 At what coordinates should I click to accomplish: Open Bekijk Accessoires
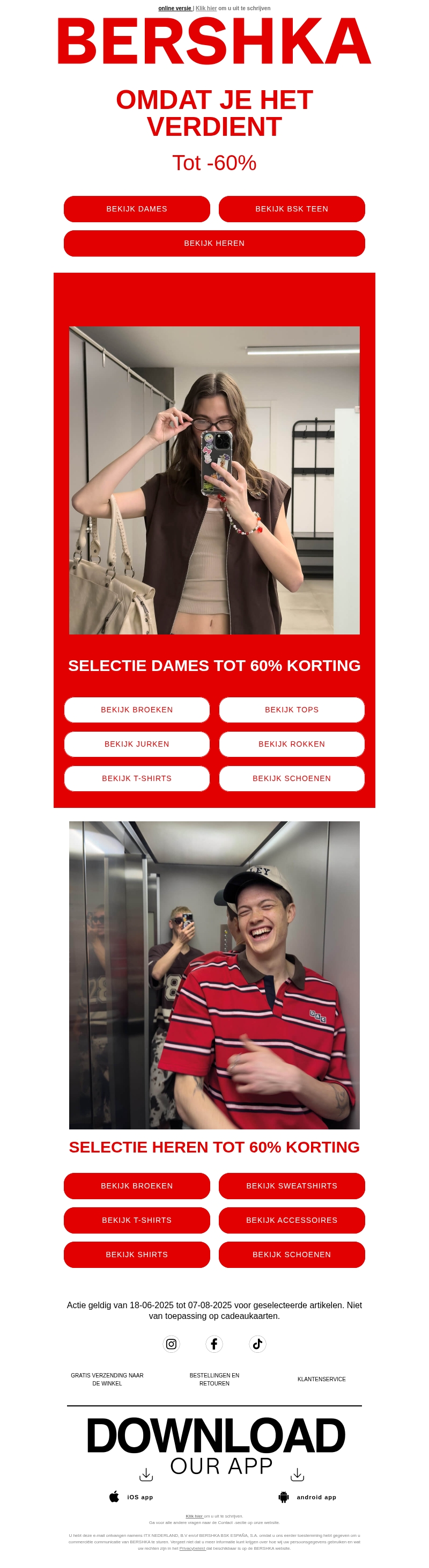tap(292, 1220)
